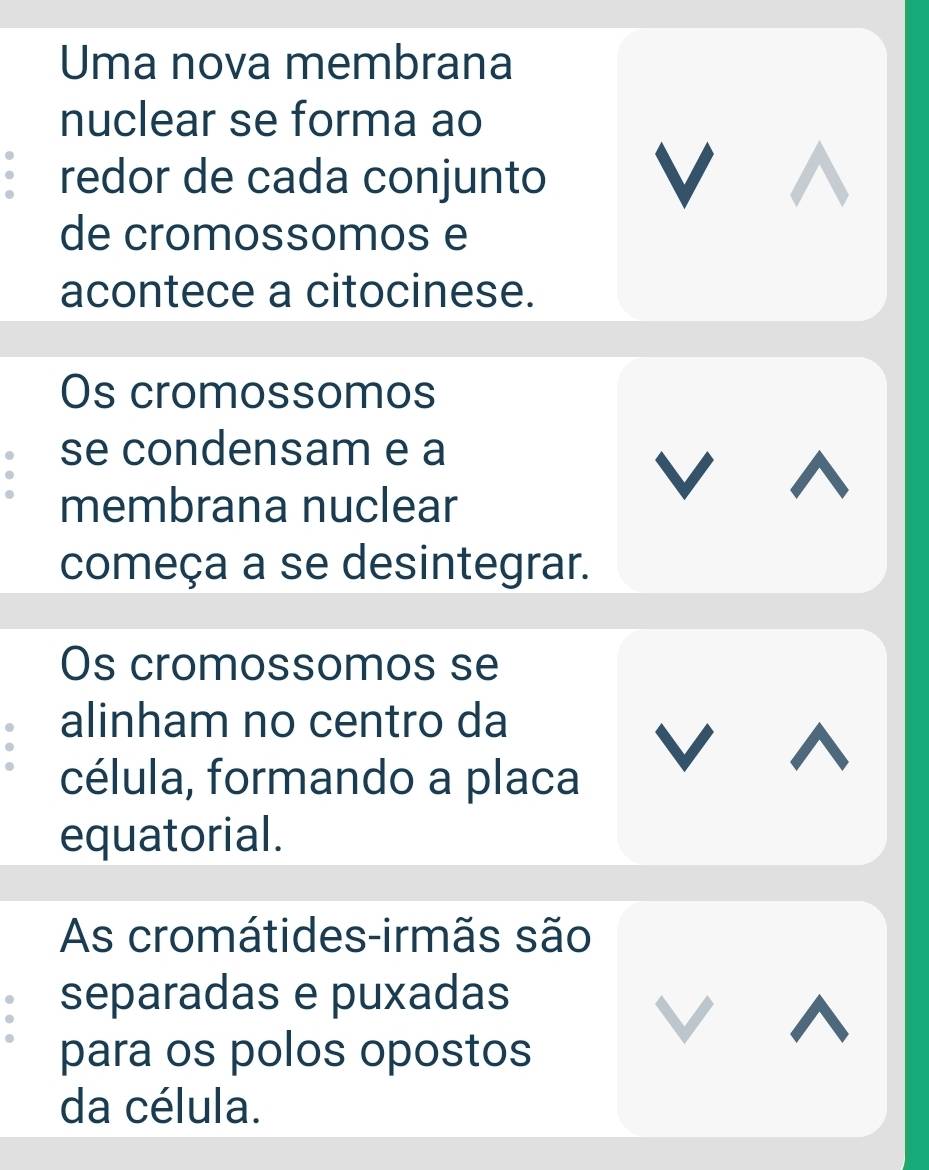The width and height of the screenshot is (929, 1170).
Task: Move 'Os cromossomos se condensam' step down
Action: click(685, 475)
